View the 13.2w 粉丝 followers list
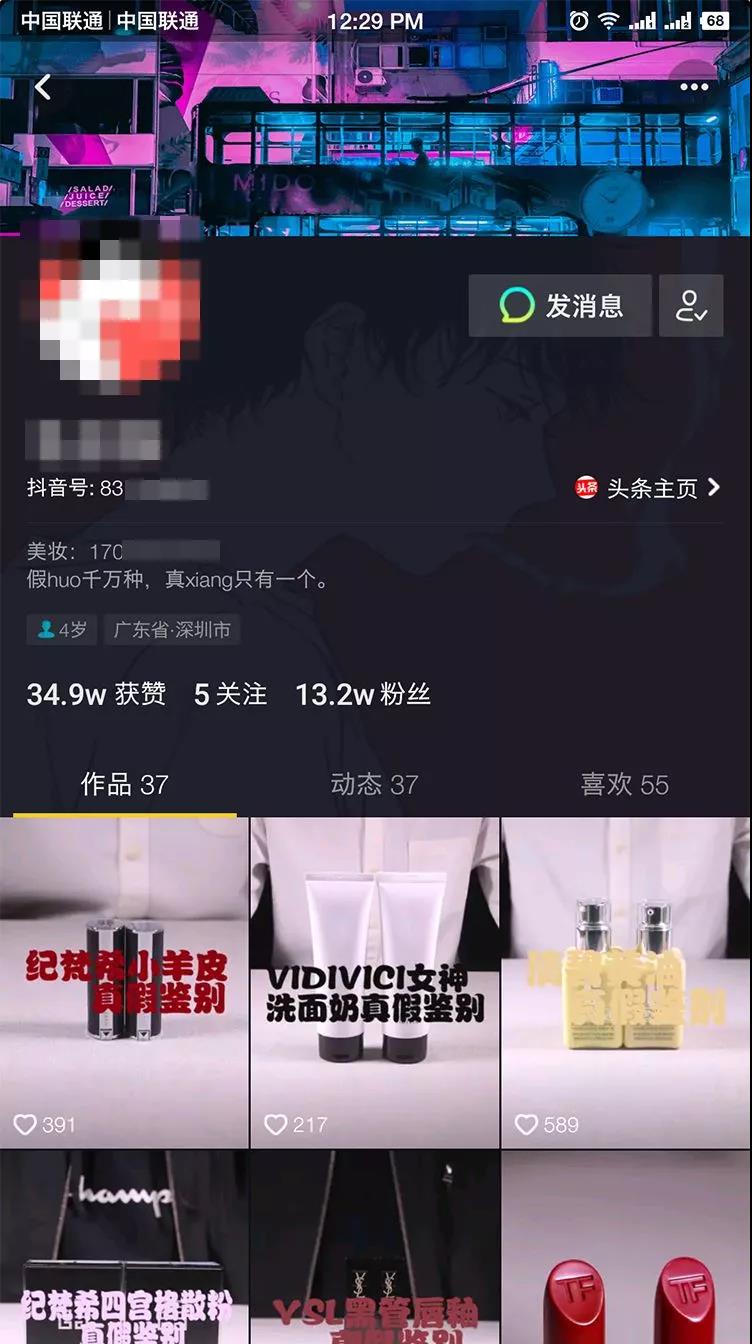The image size is (752, 1344). pos(363,695)
